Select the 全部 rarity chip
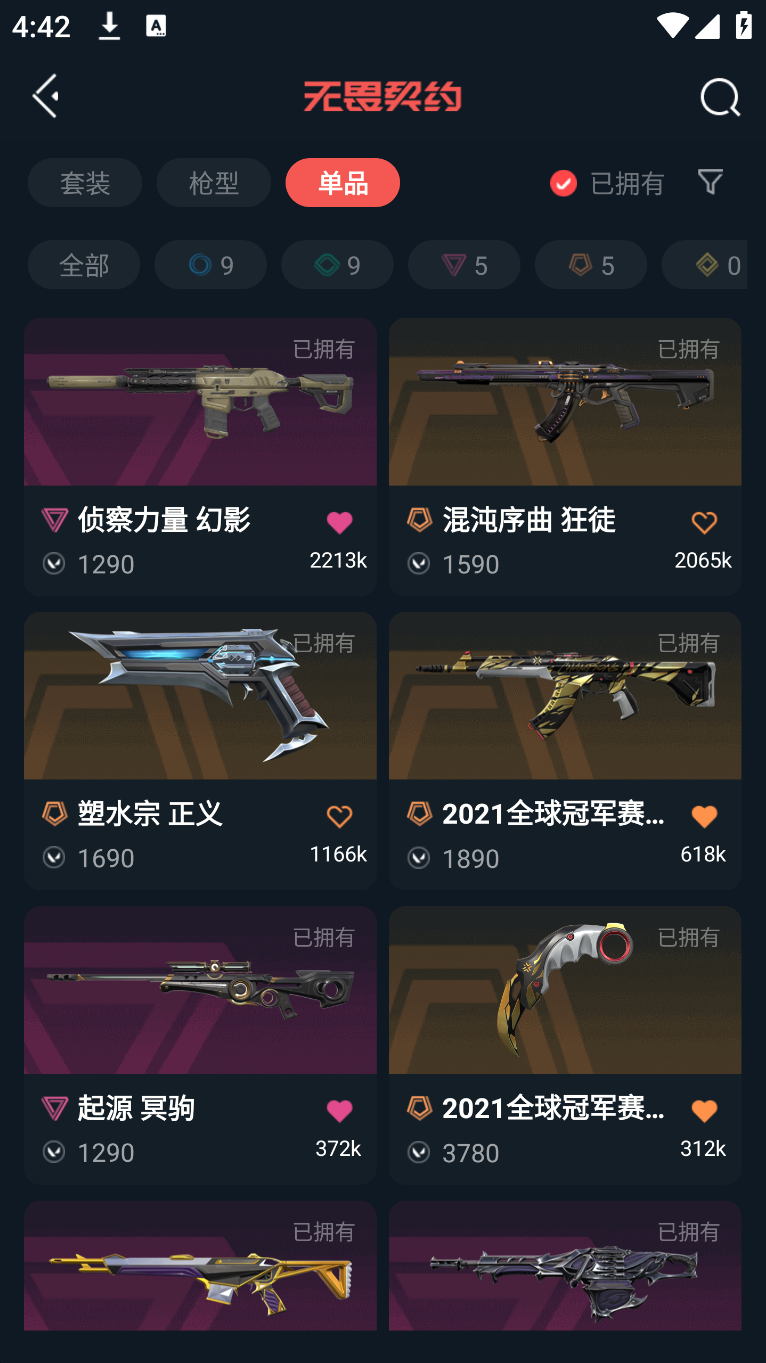Image resolution: width=766 pixels, height=1363 pixels. click(84, 265)
